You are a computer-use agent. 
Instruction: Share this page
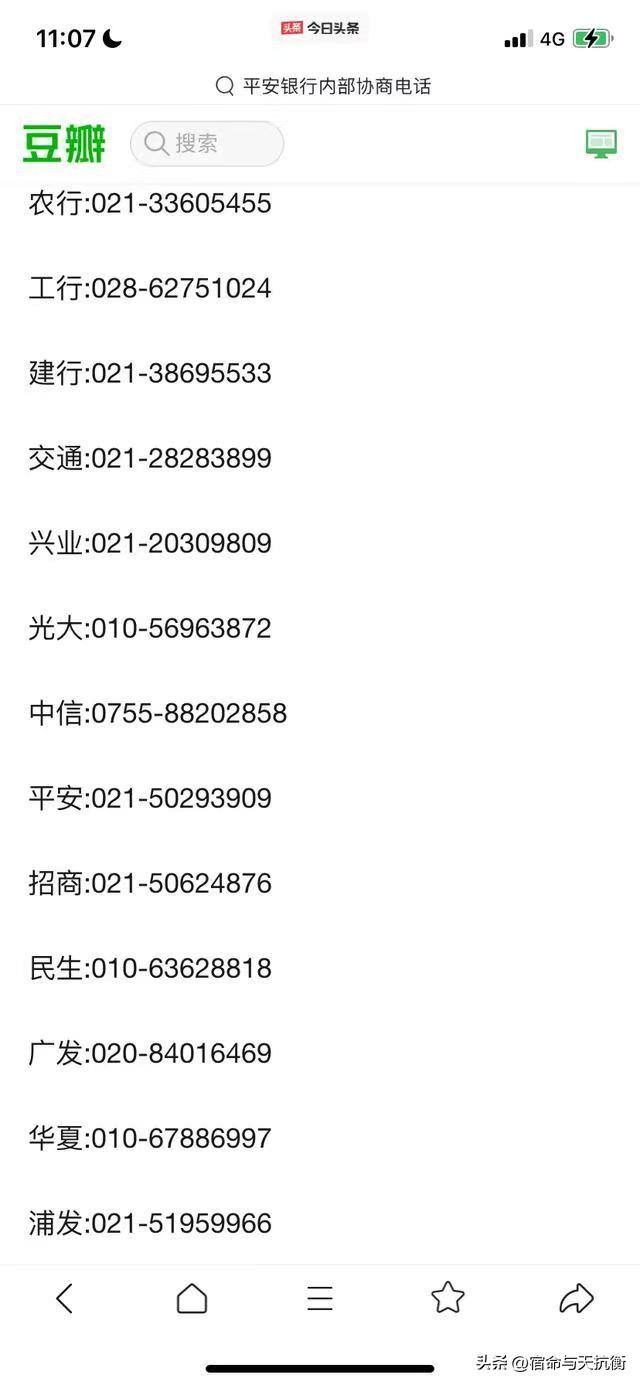click(576, 1298)
